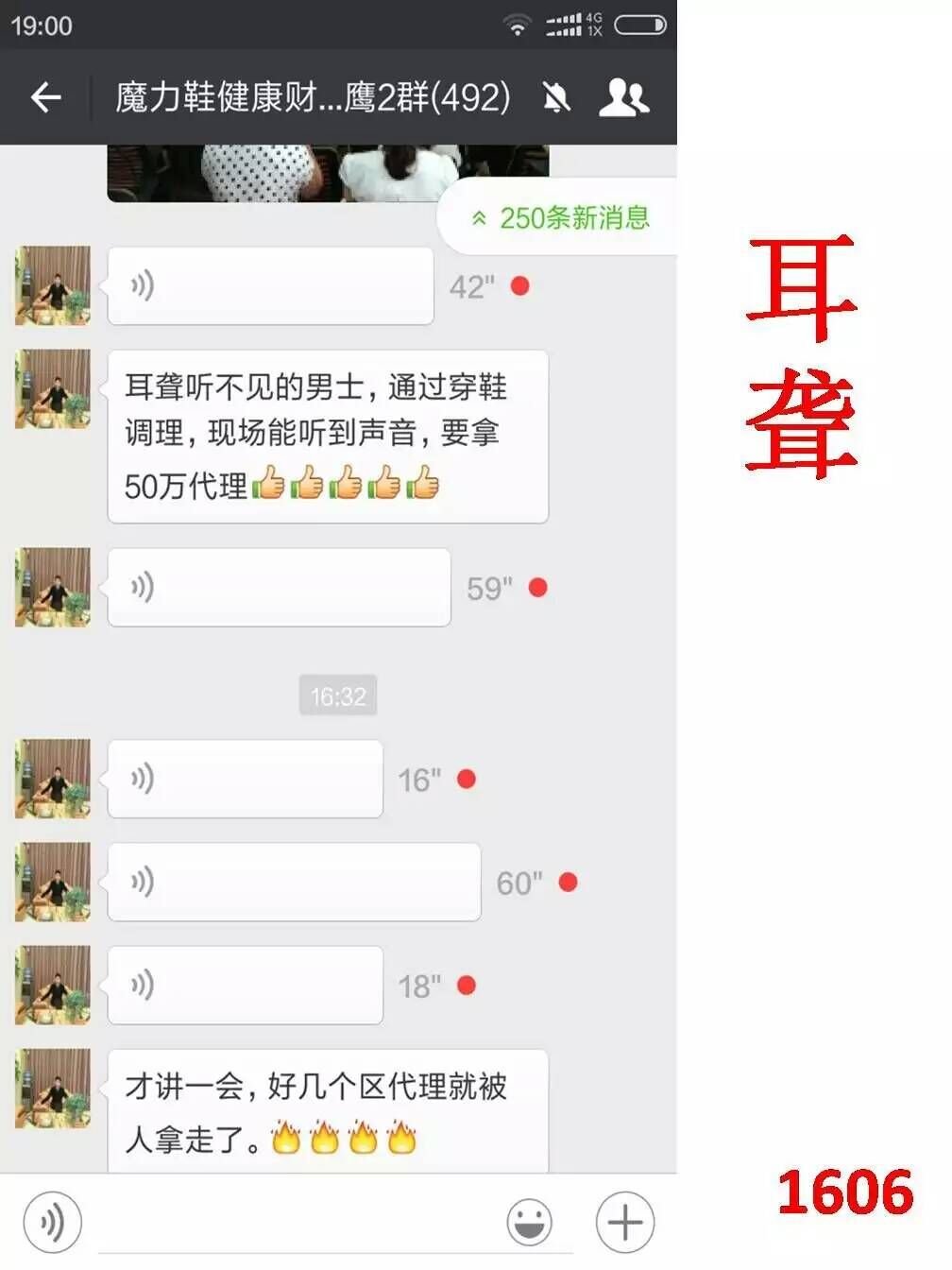Play the 60-second voice message
The image size is (952, 1270).
[x=294, y=883]
